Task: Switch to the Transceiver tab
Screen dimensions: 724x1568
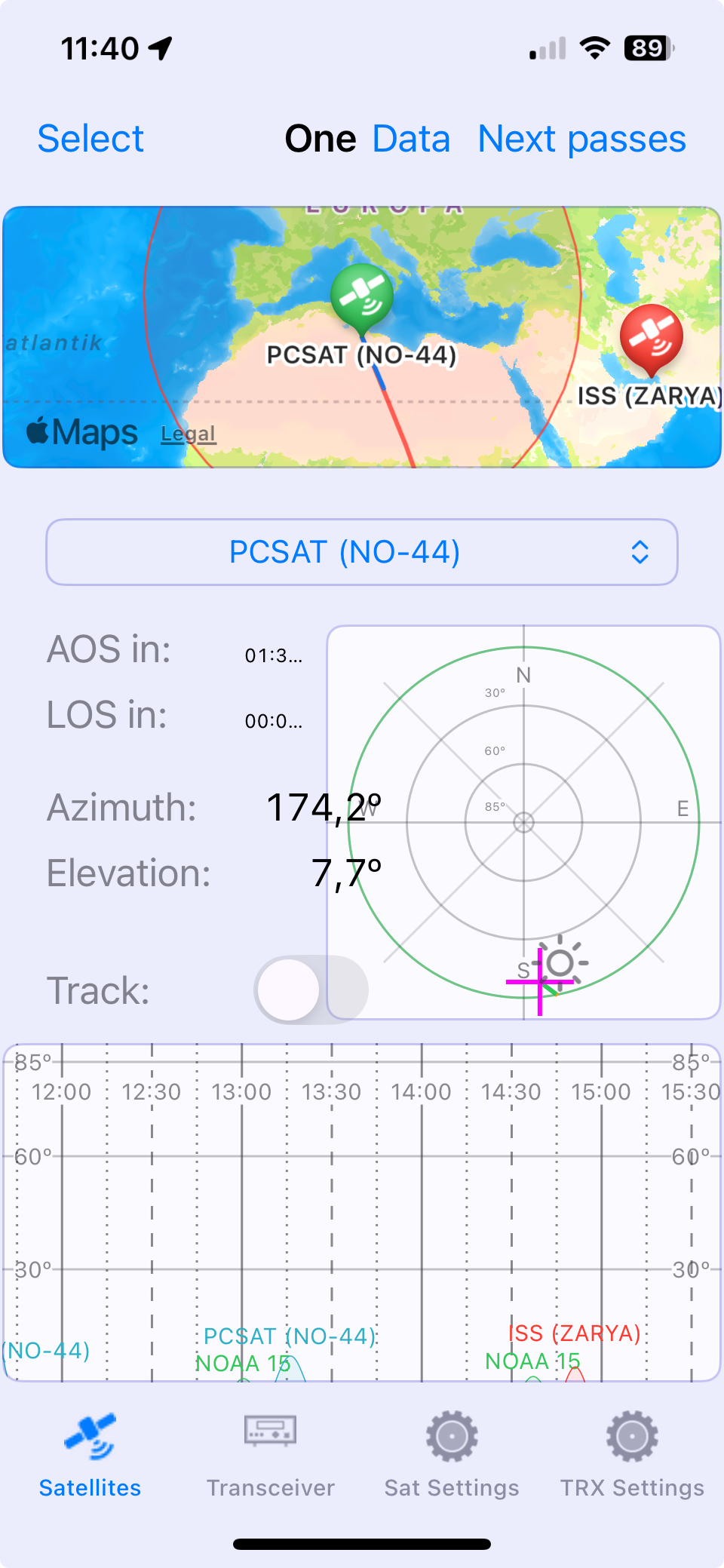Action: coord(271,1455)
